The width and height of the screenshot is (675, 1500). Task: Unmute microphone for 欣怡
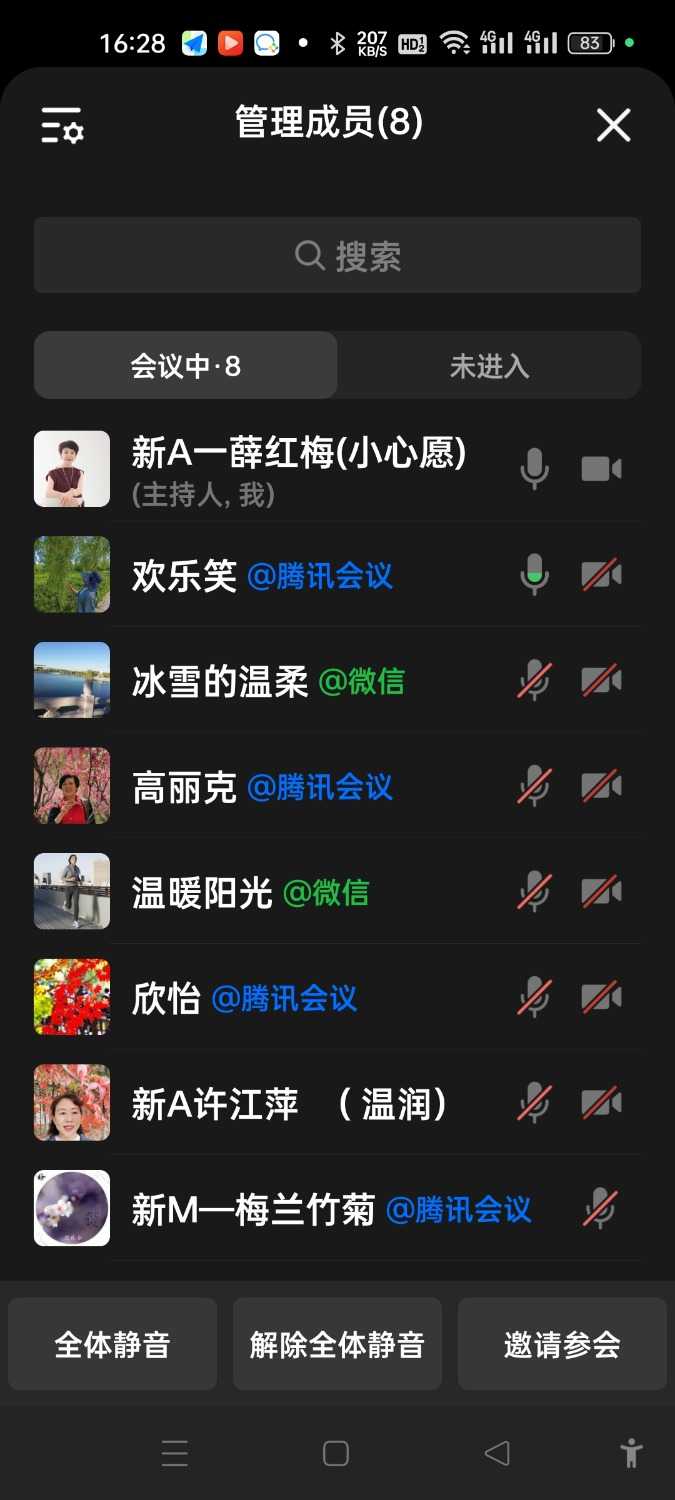534,998
